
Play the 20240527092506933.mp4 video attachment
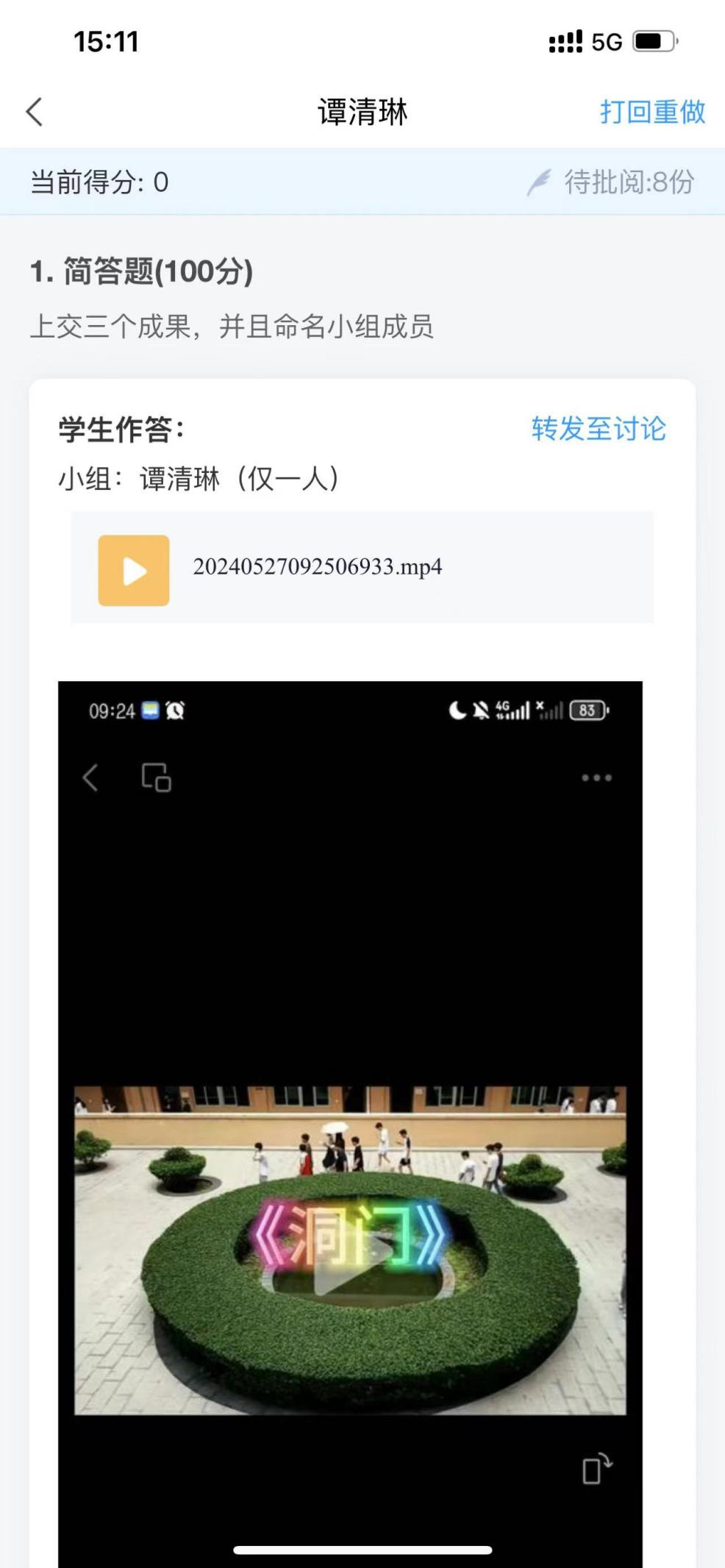[134, 570]
